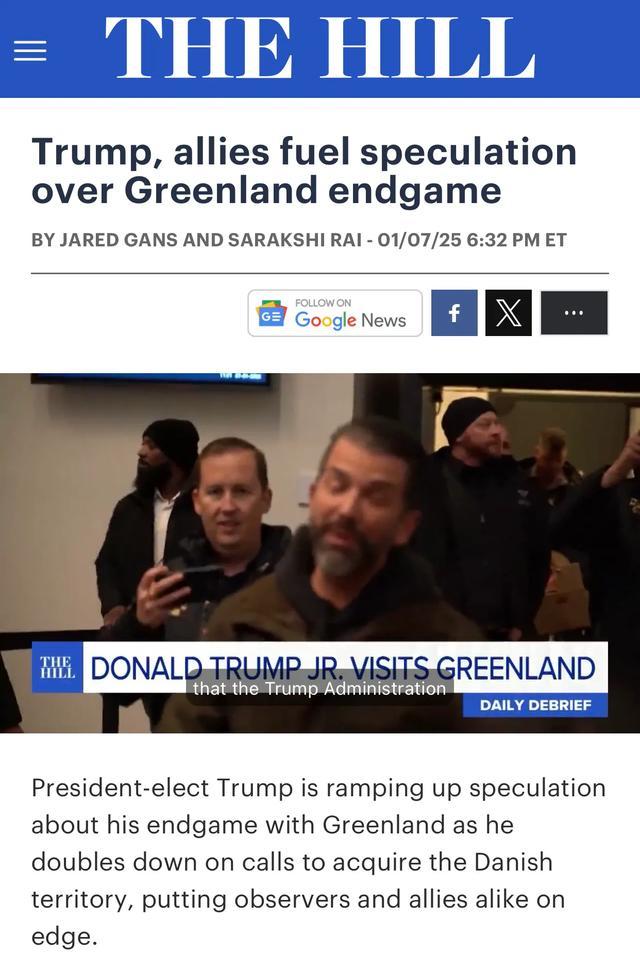The height and width of the screenshot is (970, 640).
Task: Follow The Hill on Google News
Action: 335,313
